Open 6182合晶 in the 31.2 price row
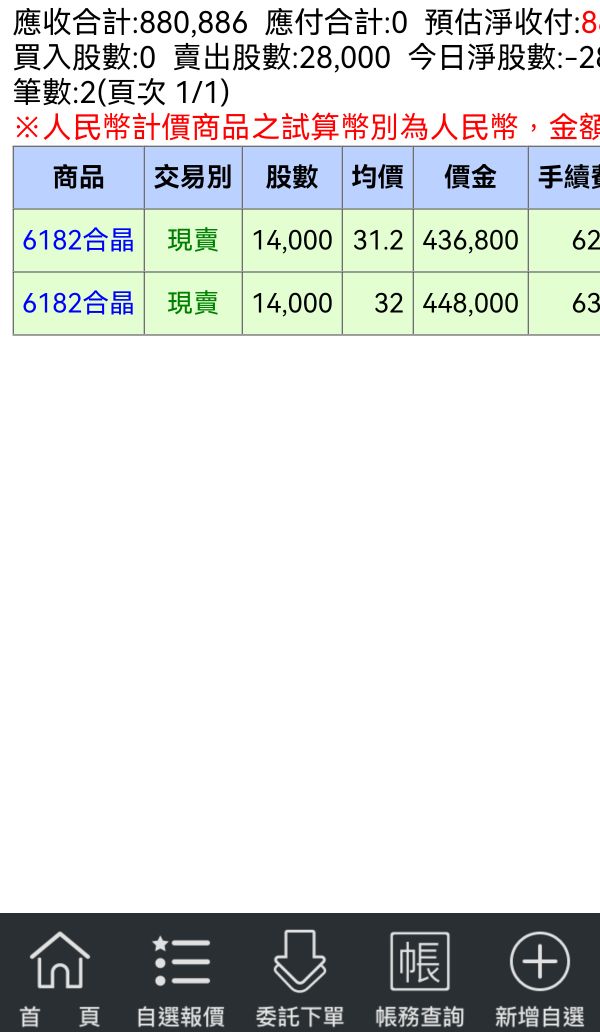The image size is (600, 1032). tap(78, 241)
